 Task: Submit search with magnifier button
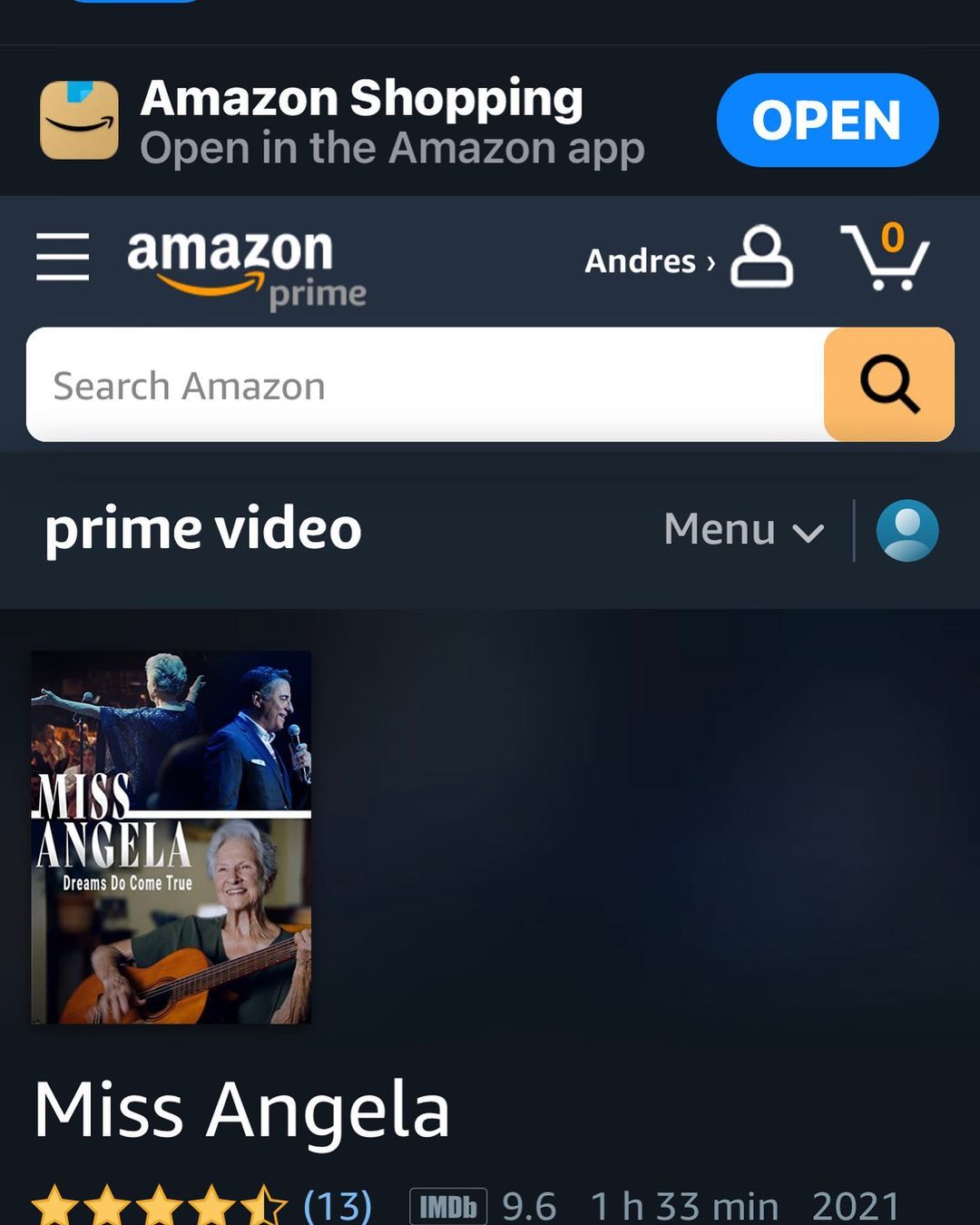tap(888, 385)
